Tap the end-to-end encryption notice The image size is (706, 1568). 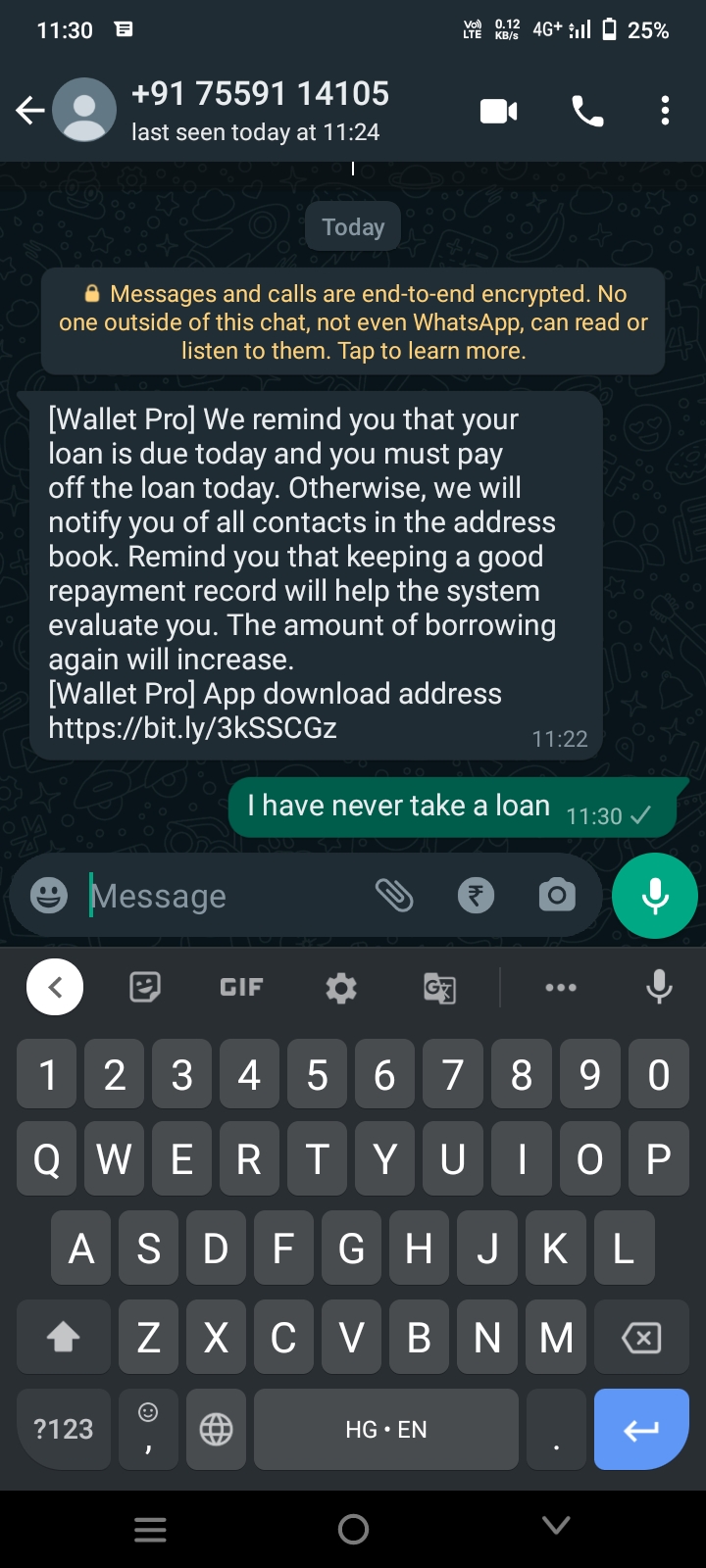pos(353,322)
